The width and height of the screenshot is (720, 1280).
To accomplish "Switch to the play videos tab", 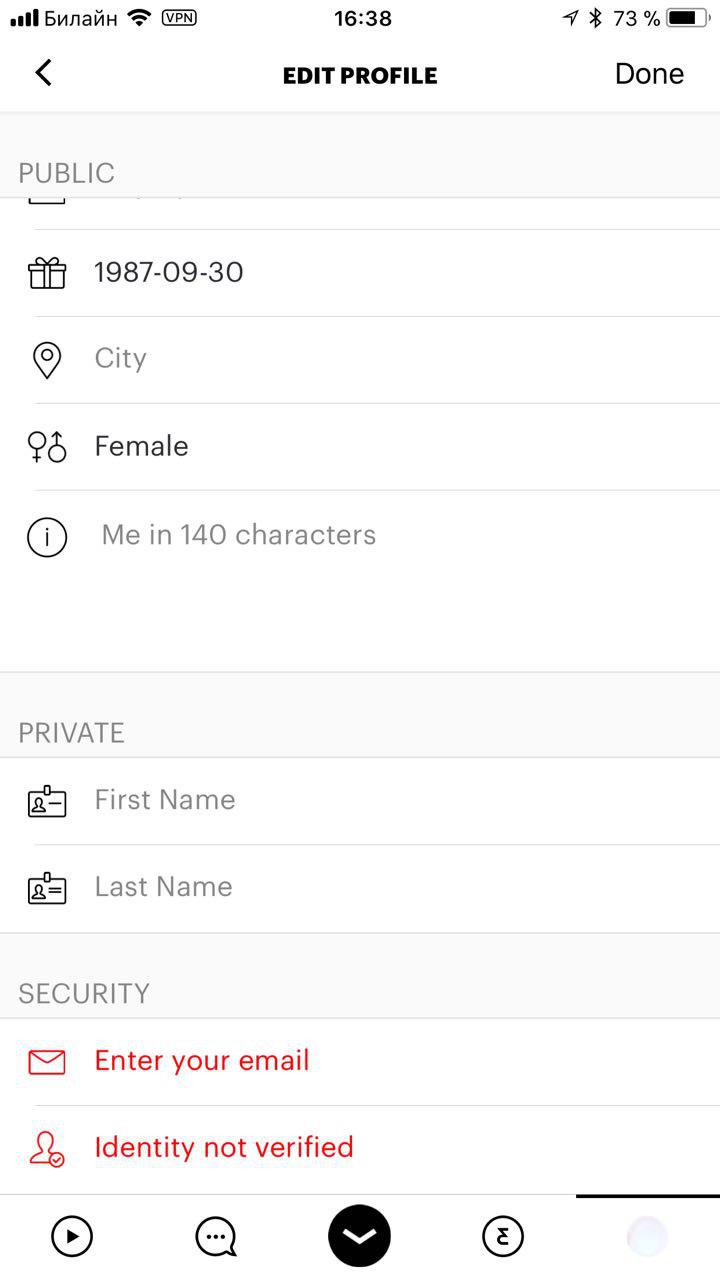I will coord(72,1237).
